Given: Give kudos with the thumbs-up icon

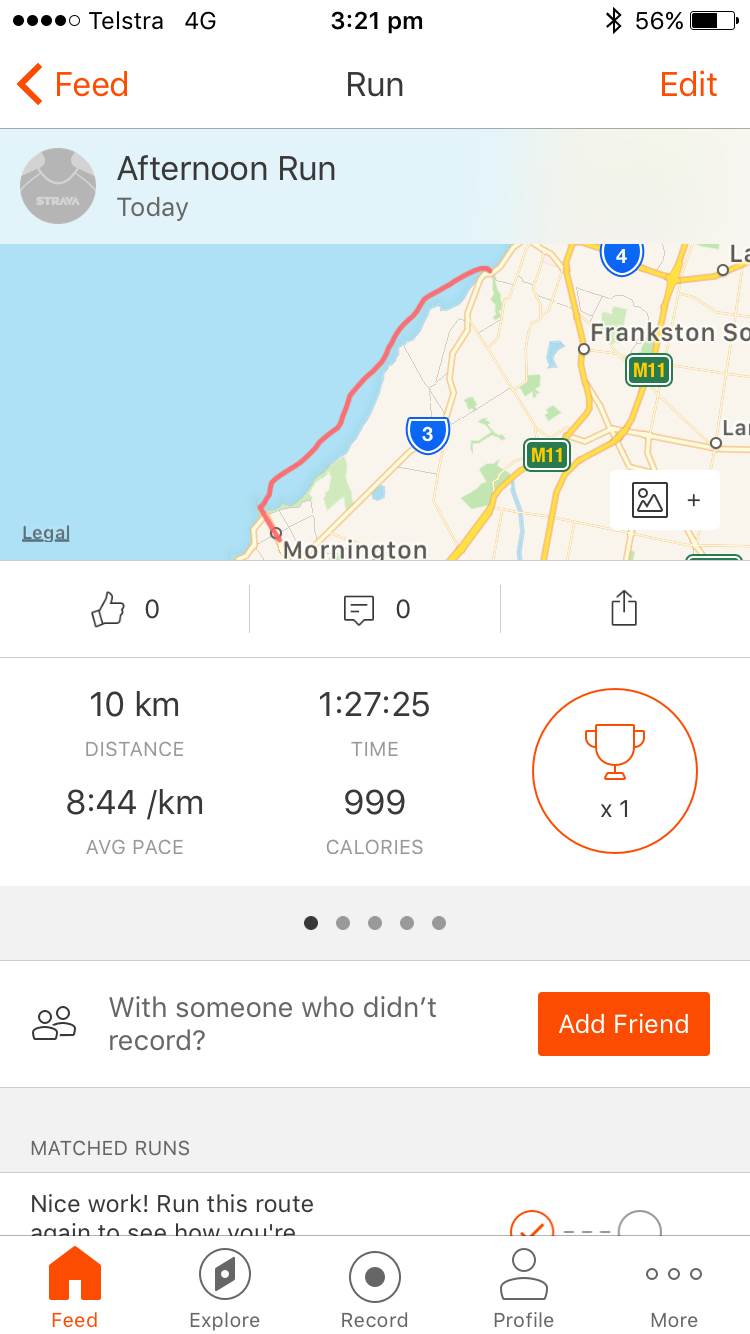Looking at the screenshot, I should click(108, 609).
